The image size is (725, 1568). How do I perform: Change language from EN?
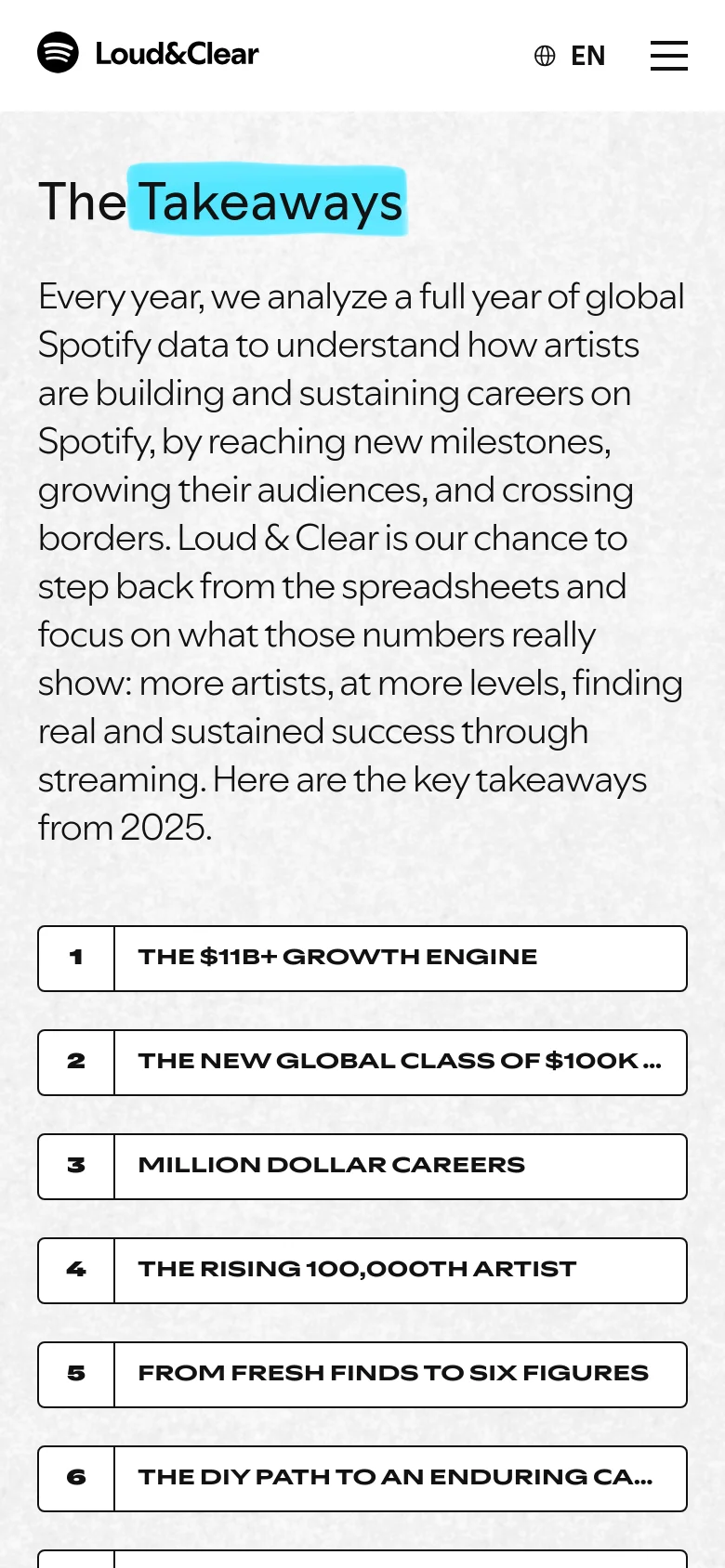570,56
